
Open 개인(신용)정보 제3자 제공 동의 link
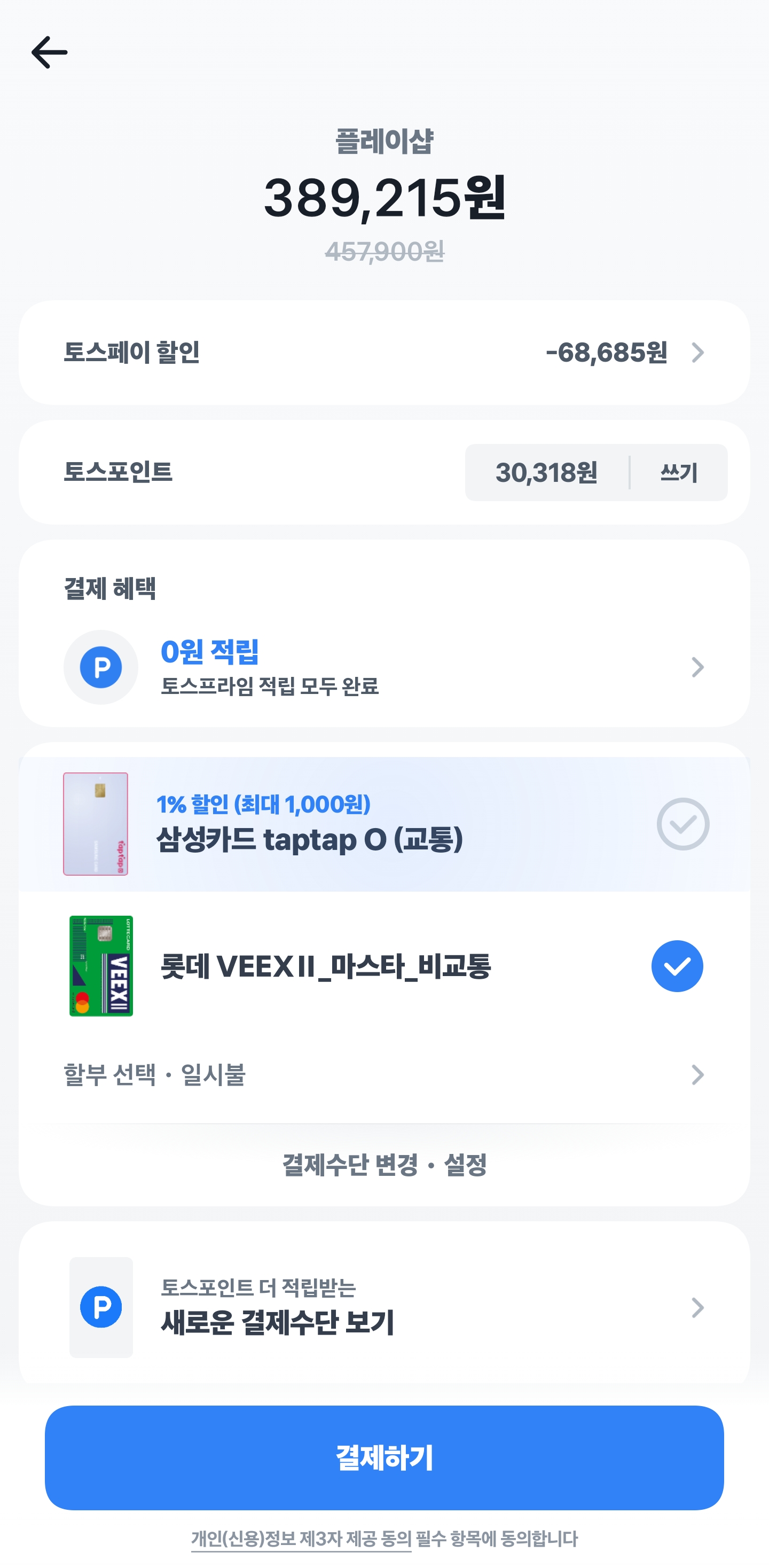coord(301,1539)
